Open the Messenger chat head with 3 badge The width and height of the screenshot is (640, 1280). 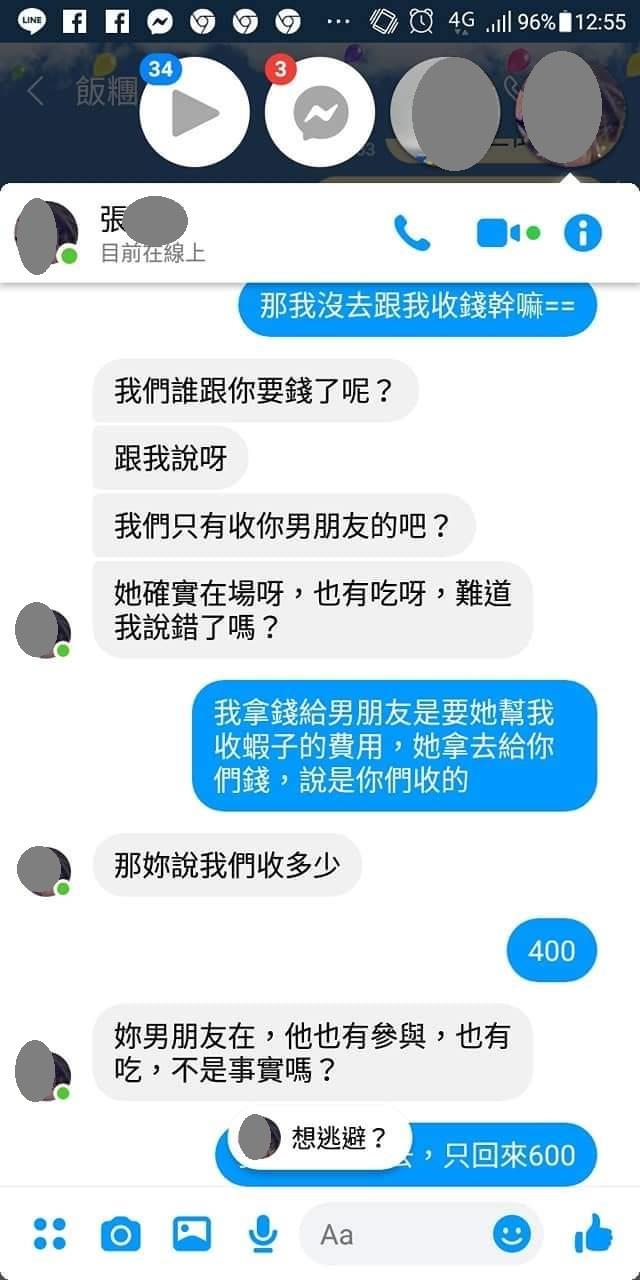point(320,112)
